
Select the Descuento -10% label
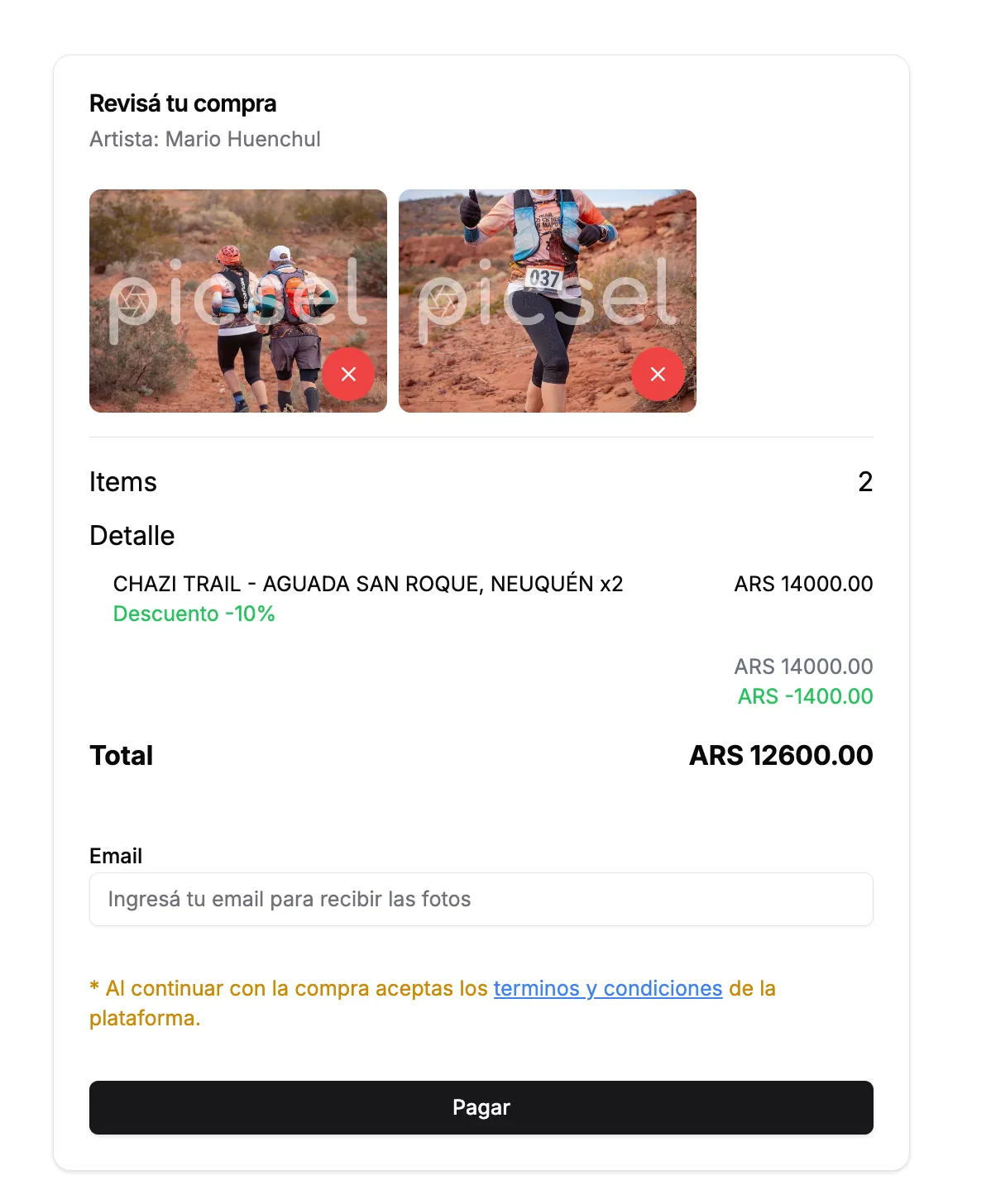coord(193,614)
